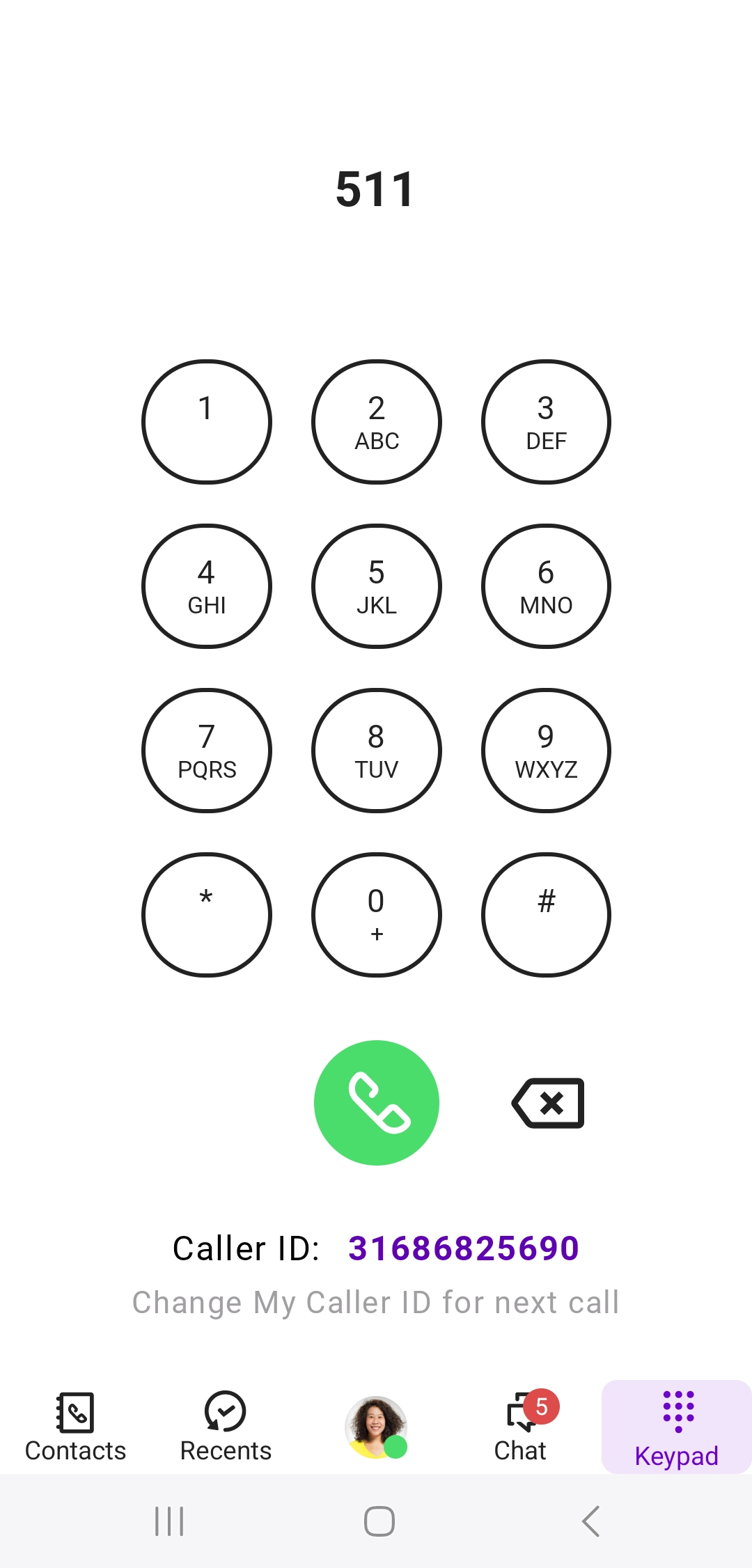Enter digit 7 PQRS
This screenshot has height=1568, width=752.
click(x=207, y=751)
